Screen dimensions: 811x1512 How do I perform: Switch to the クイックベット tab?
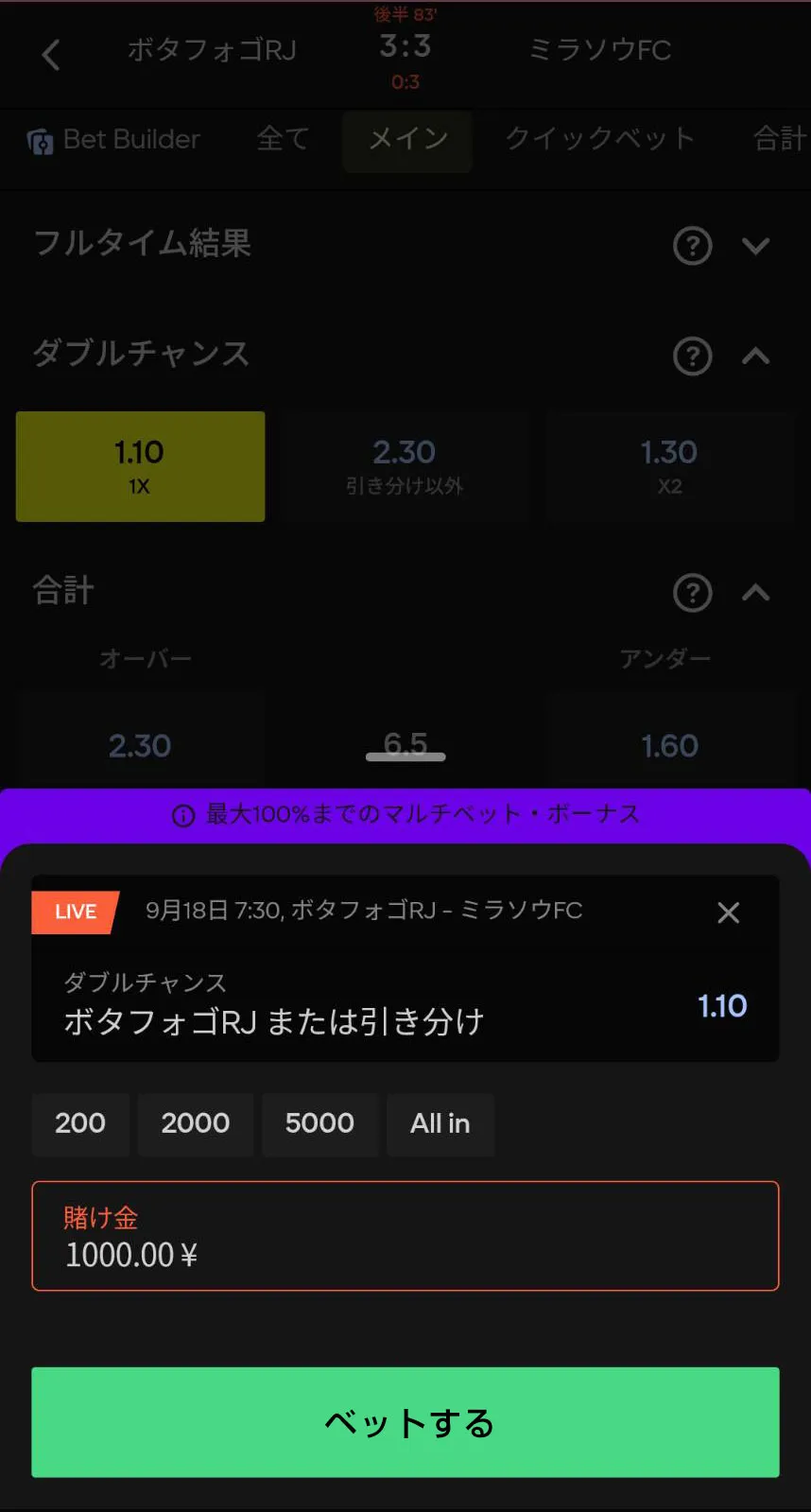click(599, 140)
